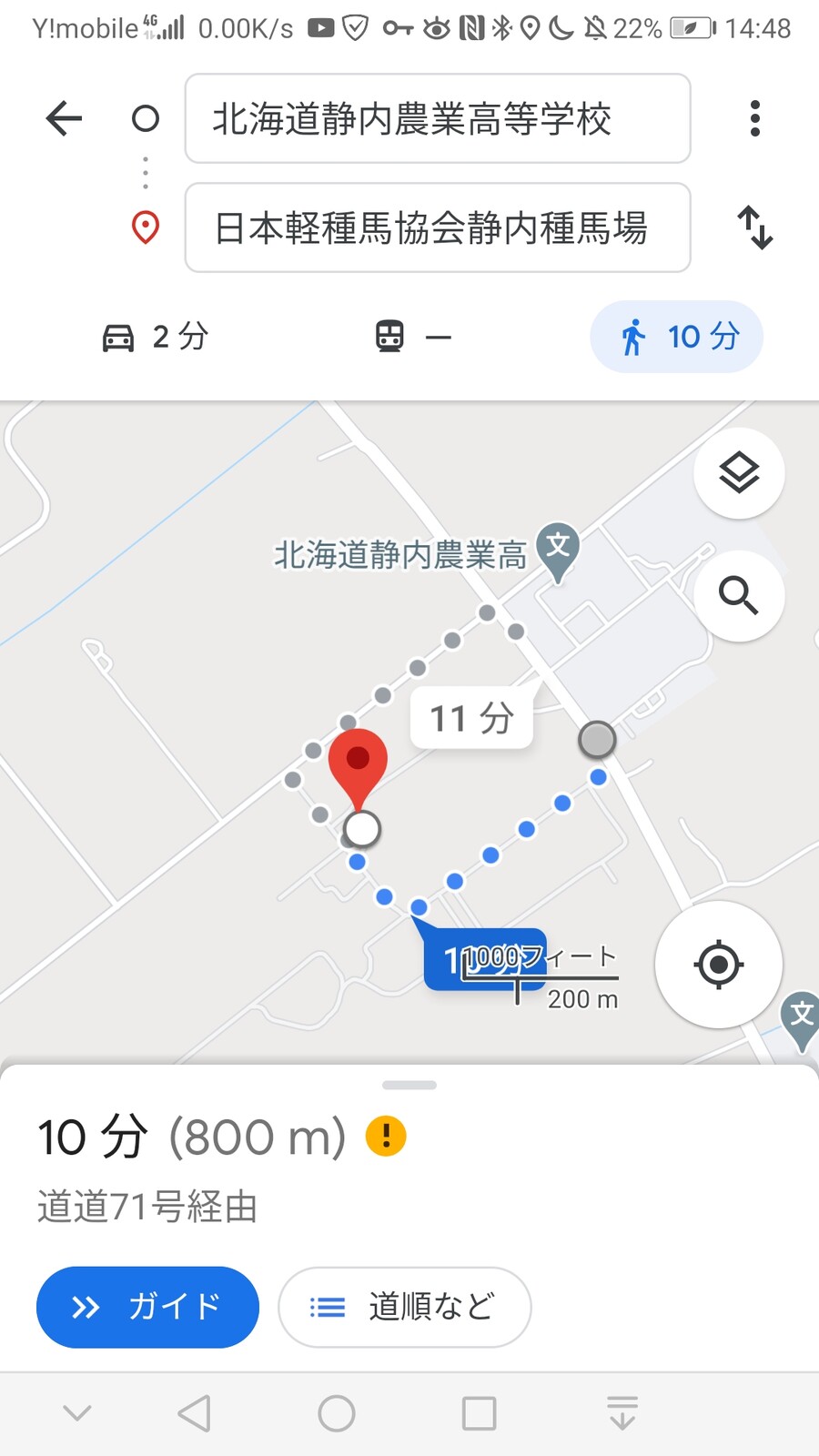Start navigation with ガイド

click(x=147, y=1308)
